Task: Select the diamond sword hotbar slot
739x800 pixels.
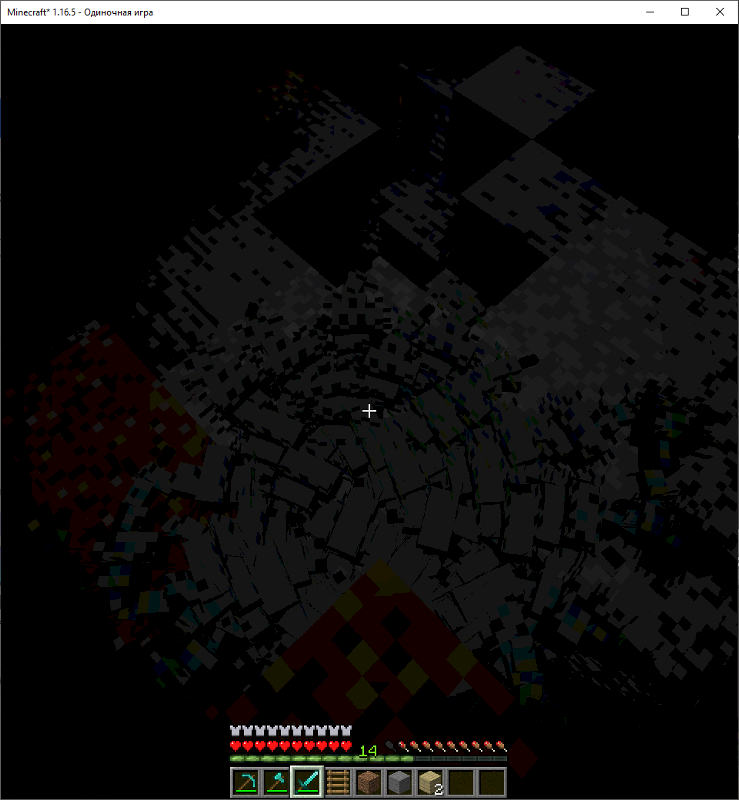Action: pyautogui.click(x=307, y=781)
